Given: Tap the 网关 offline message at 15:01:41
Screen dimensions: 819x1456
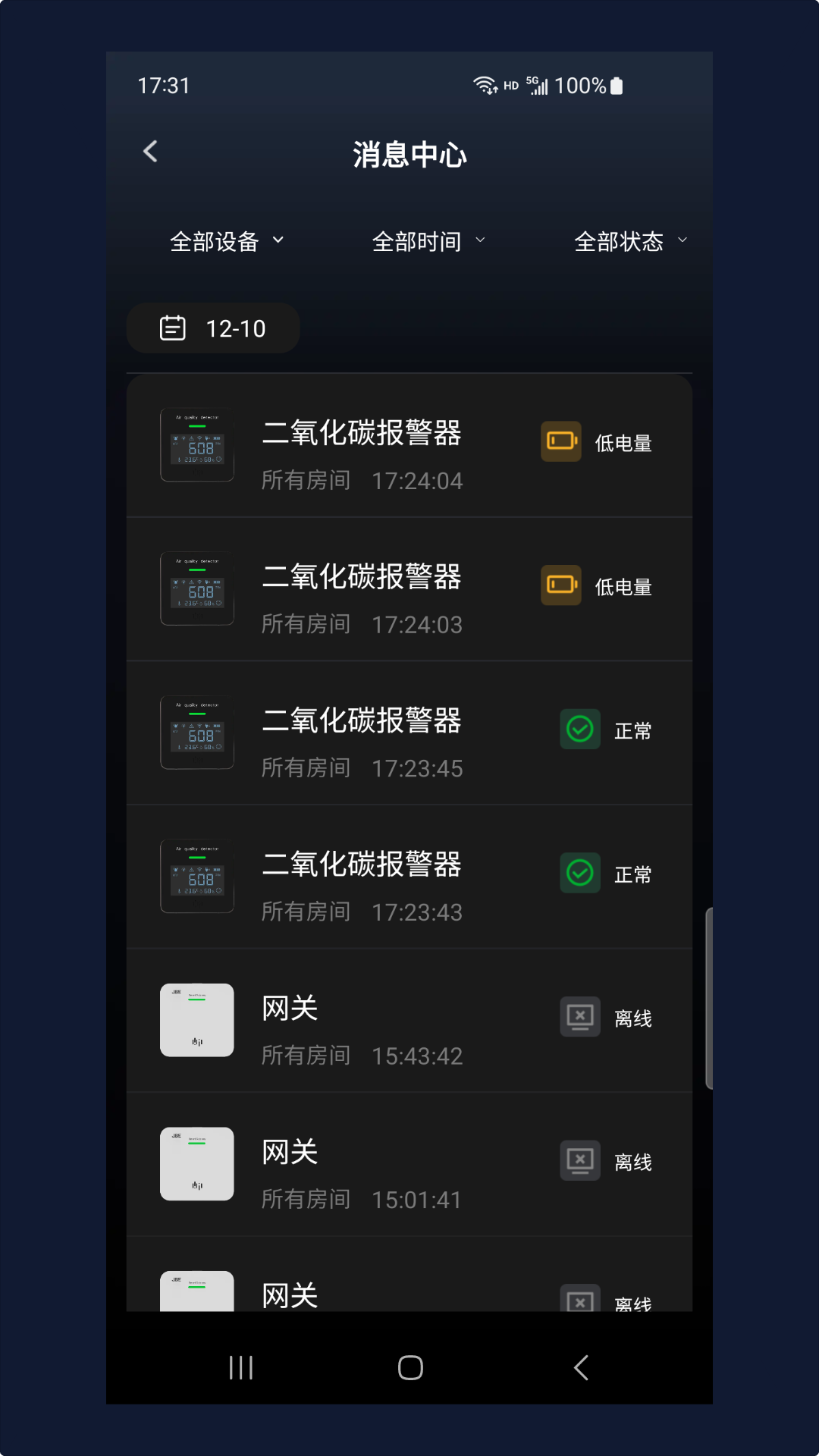Looking at the screenshot, I should pos(409,1165).
